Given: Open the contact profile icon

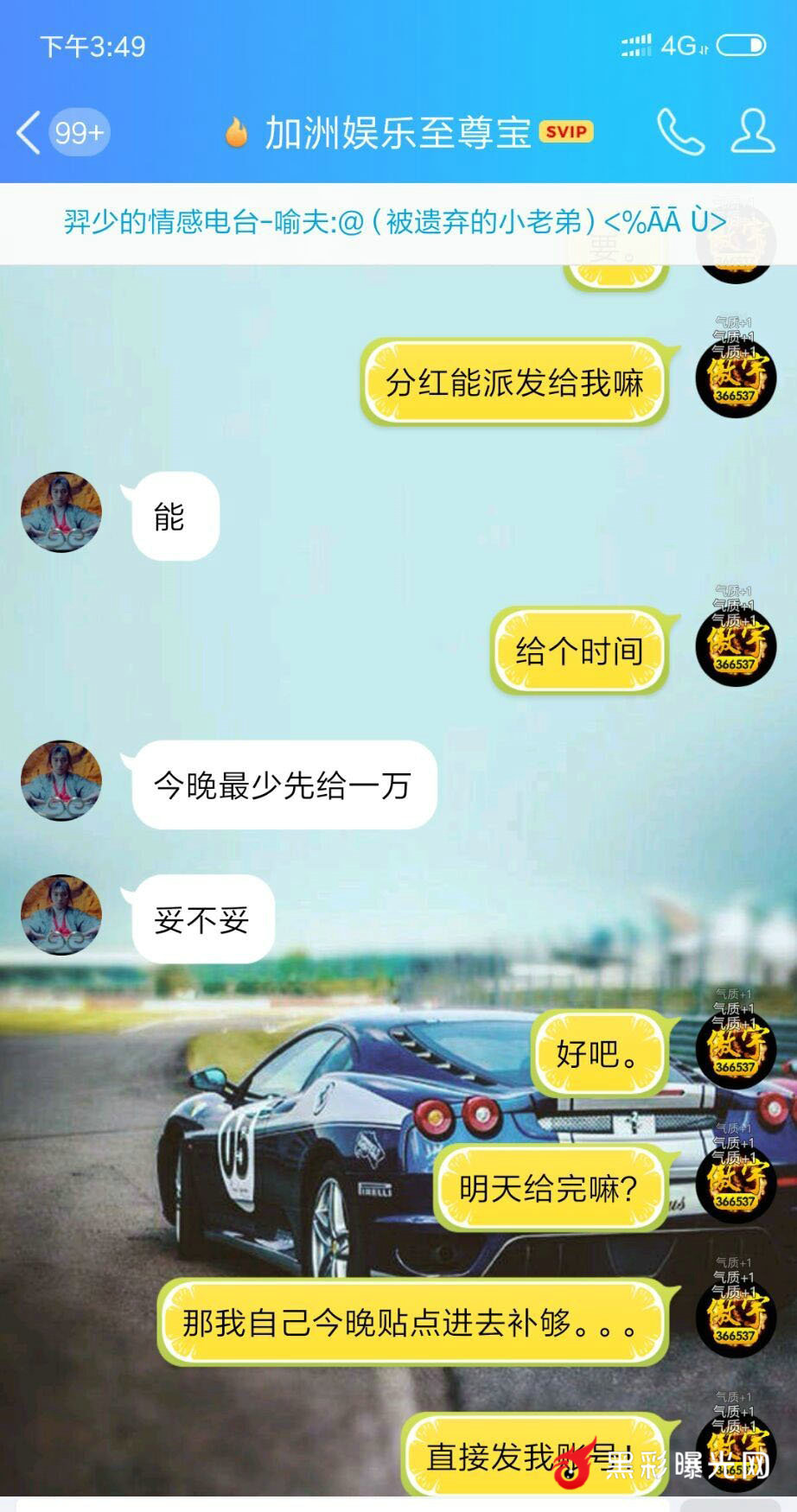Looking at the screenshot, I should [752, 132].
